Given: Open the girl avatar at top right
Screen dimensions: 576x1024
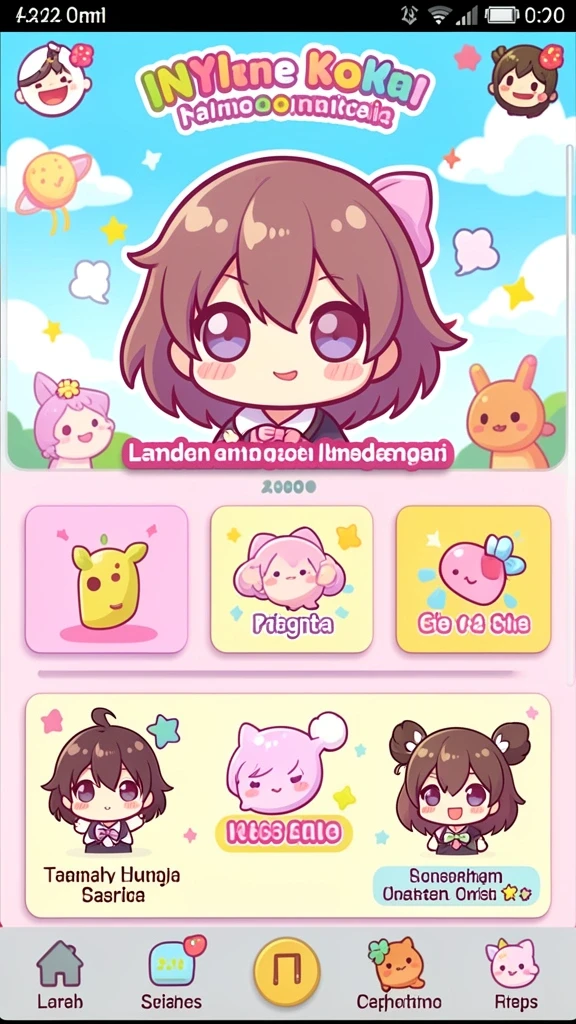Looking at the screenshot, I should point(524,78).
